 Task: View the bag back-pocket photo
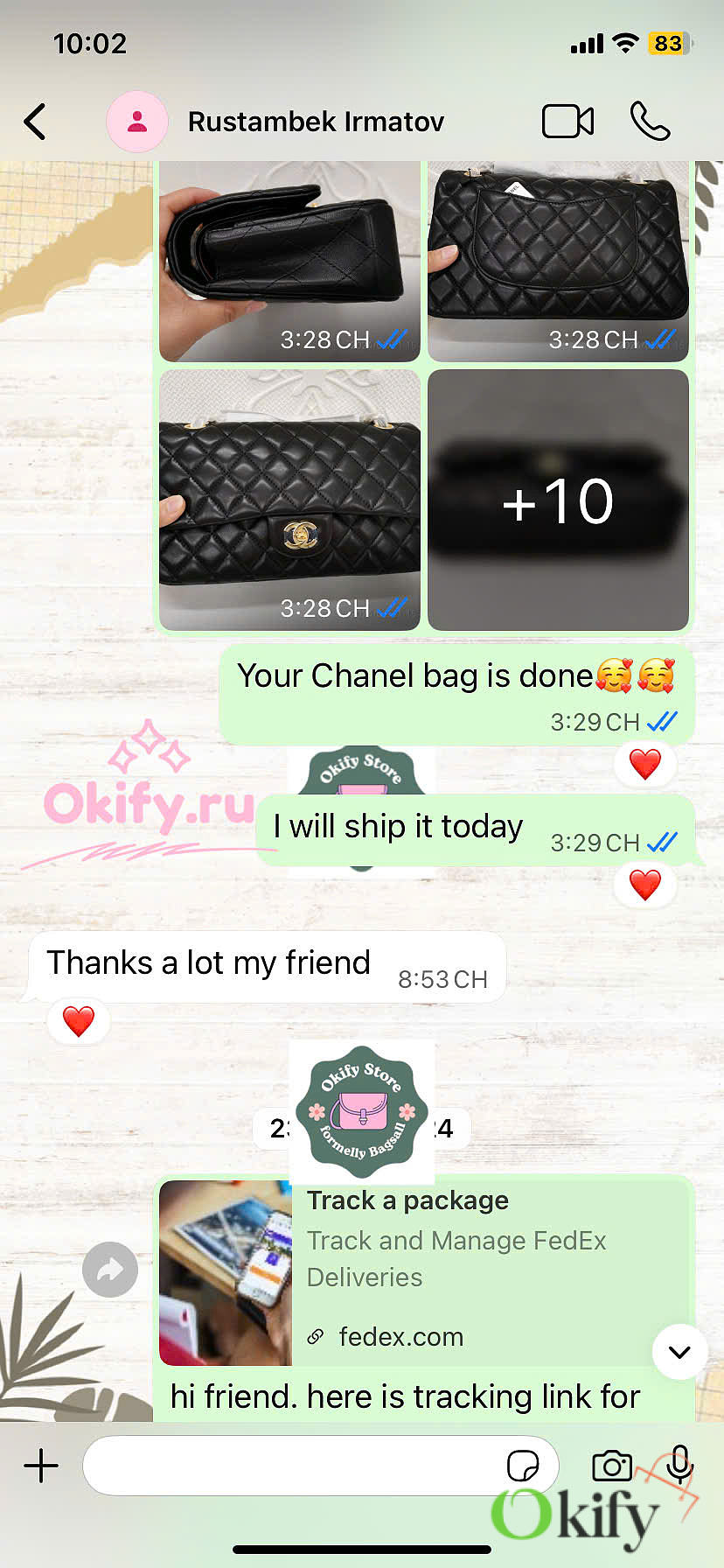point(558,262)
